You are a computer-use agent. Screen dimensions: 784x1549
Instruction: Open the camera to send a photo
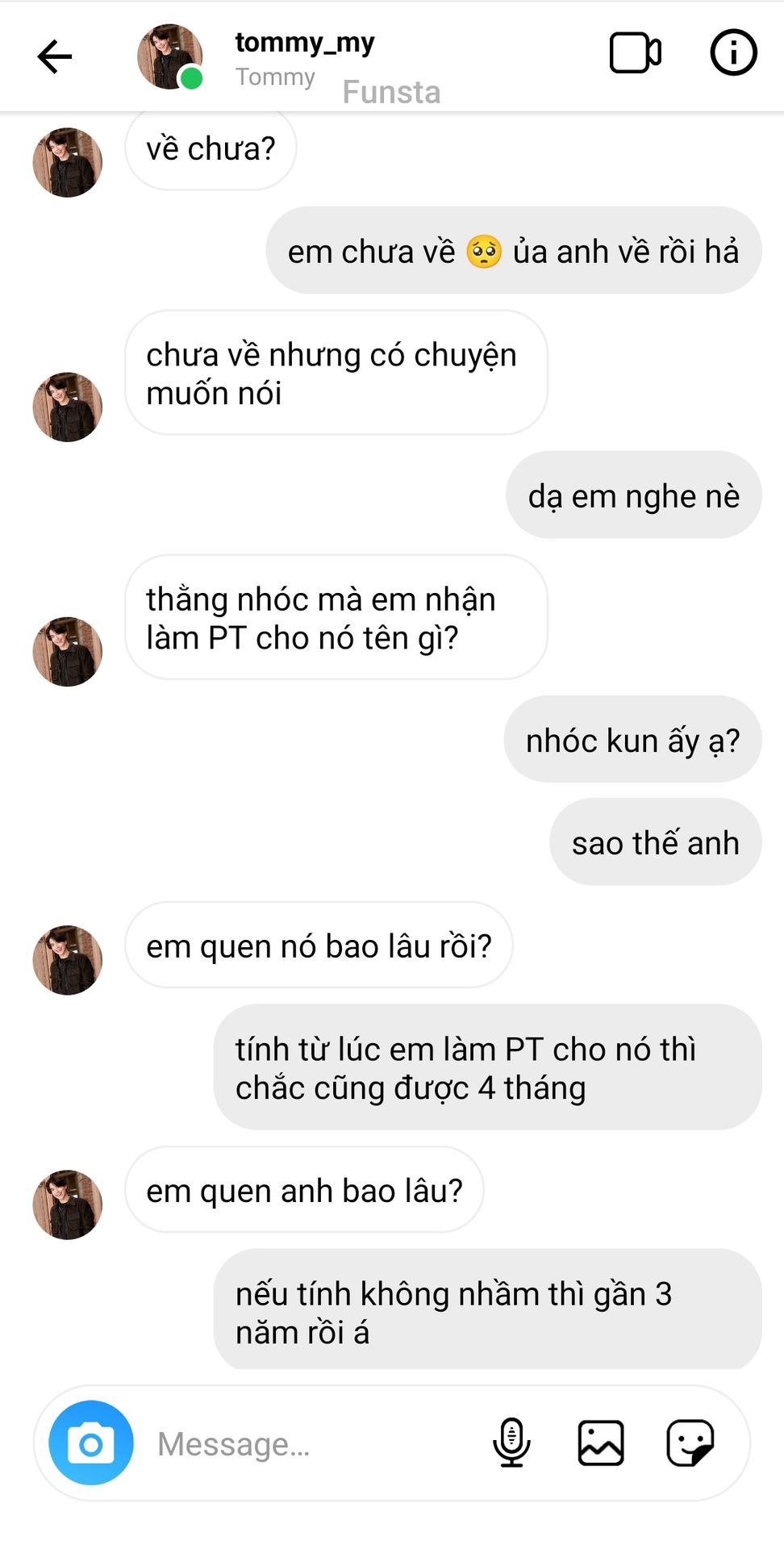[91, 1443]
